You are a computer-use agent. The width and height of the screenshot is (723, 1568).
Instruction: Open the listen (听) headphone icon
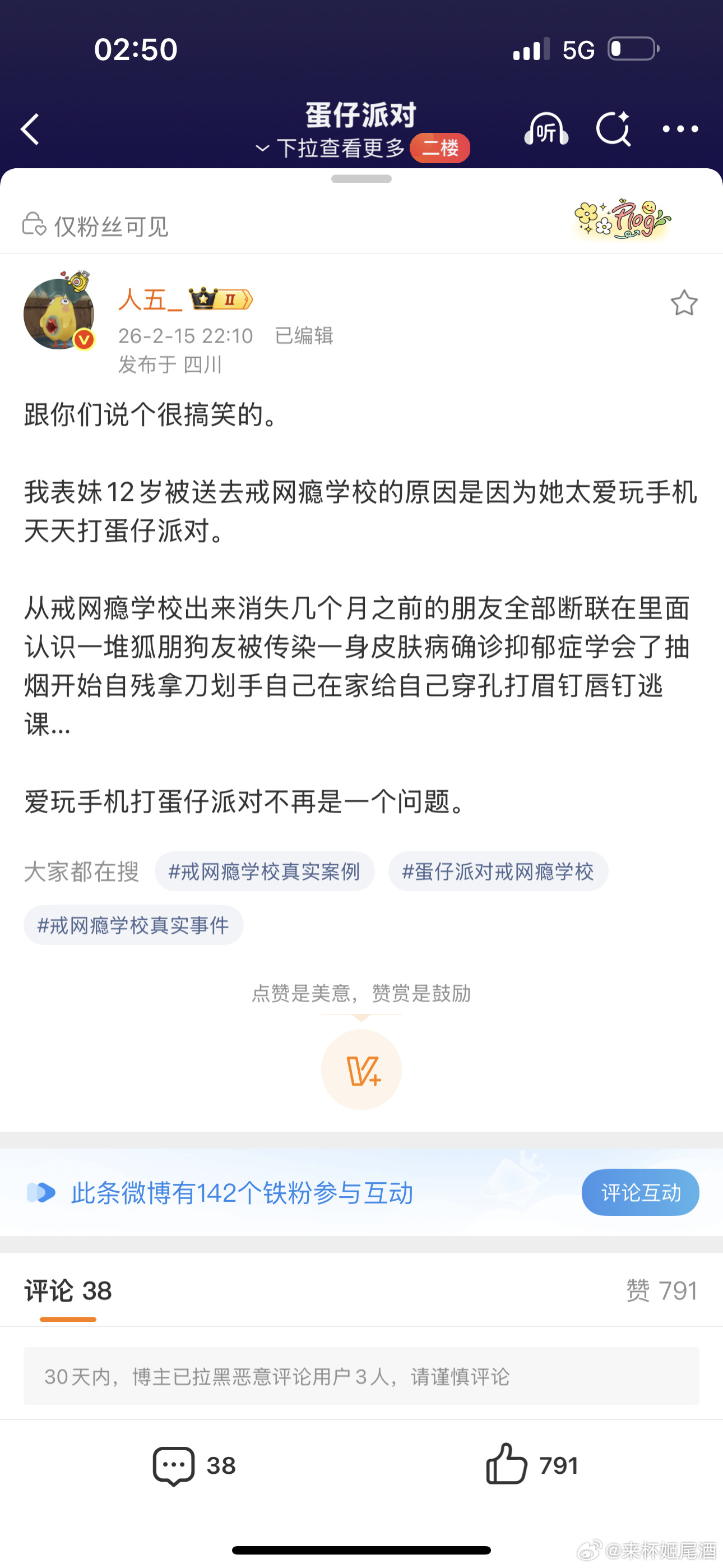546,129
